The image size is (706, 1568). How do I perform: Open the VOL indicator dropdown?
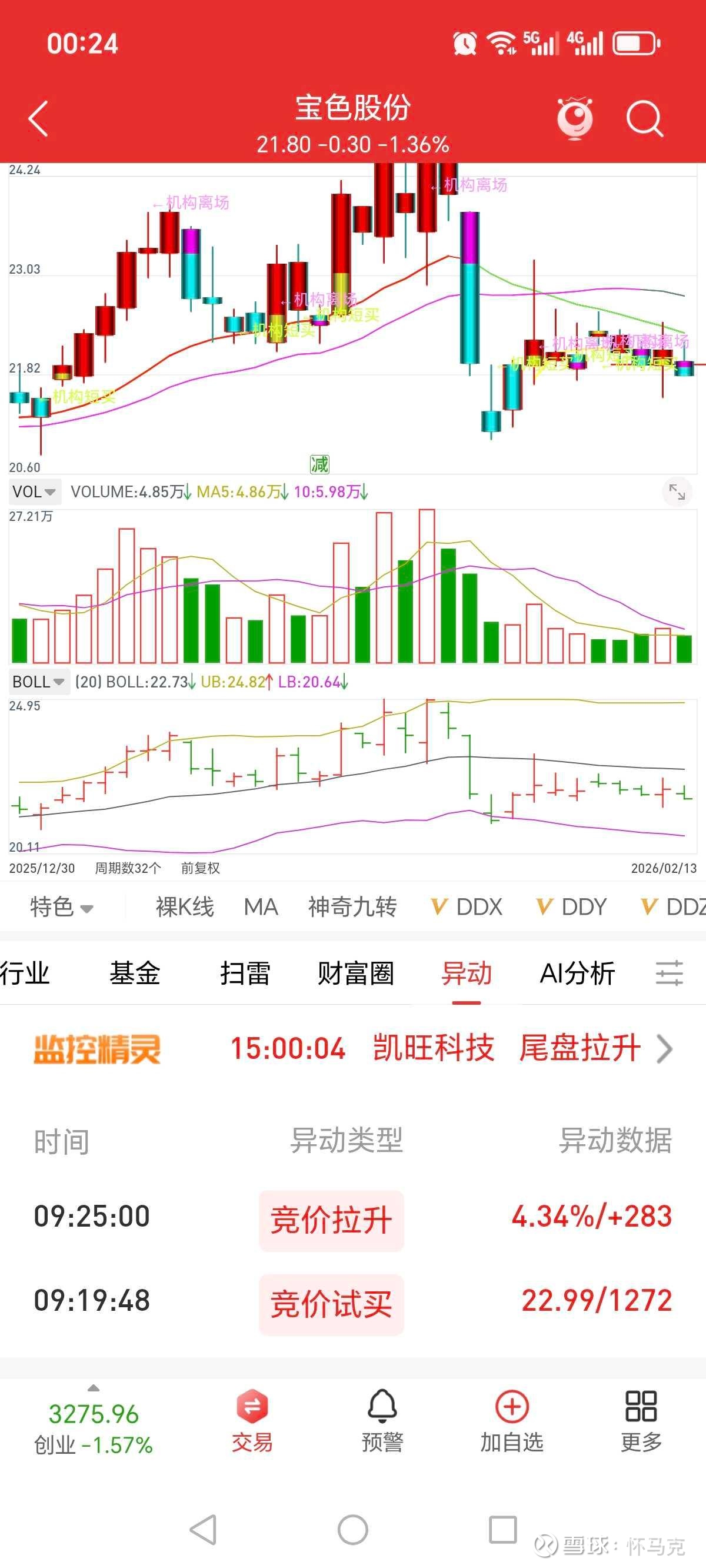pyautogui.click(x=35, y=492)
